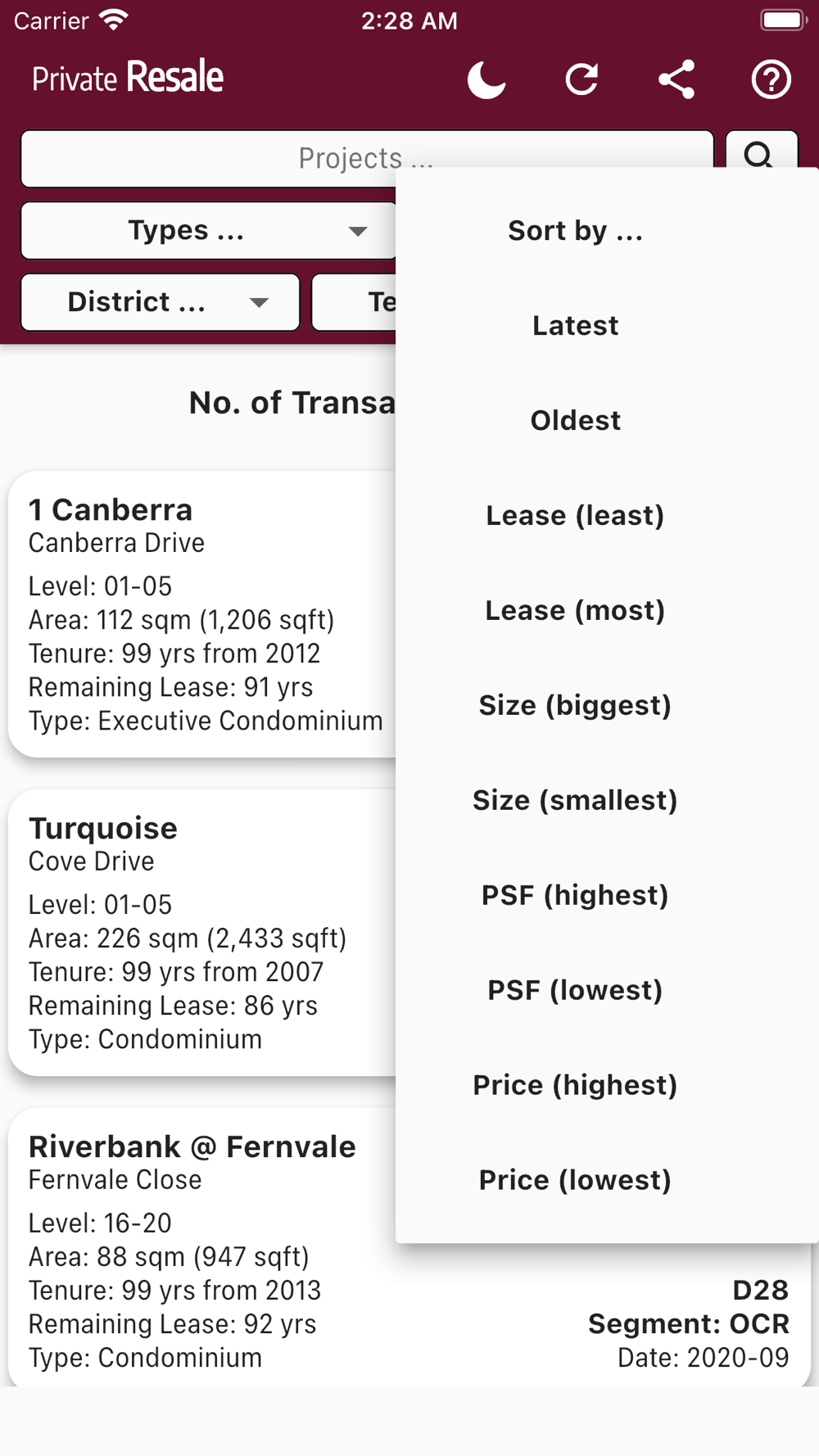Choose the Lease (least) sort option
The height and width of the screenshot is (1456, 819).
tap(575, 516)
